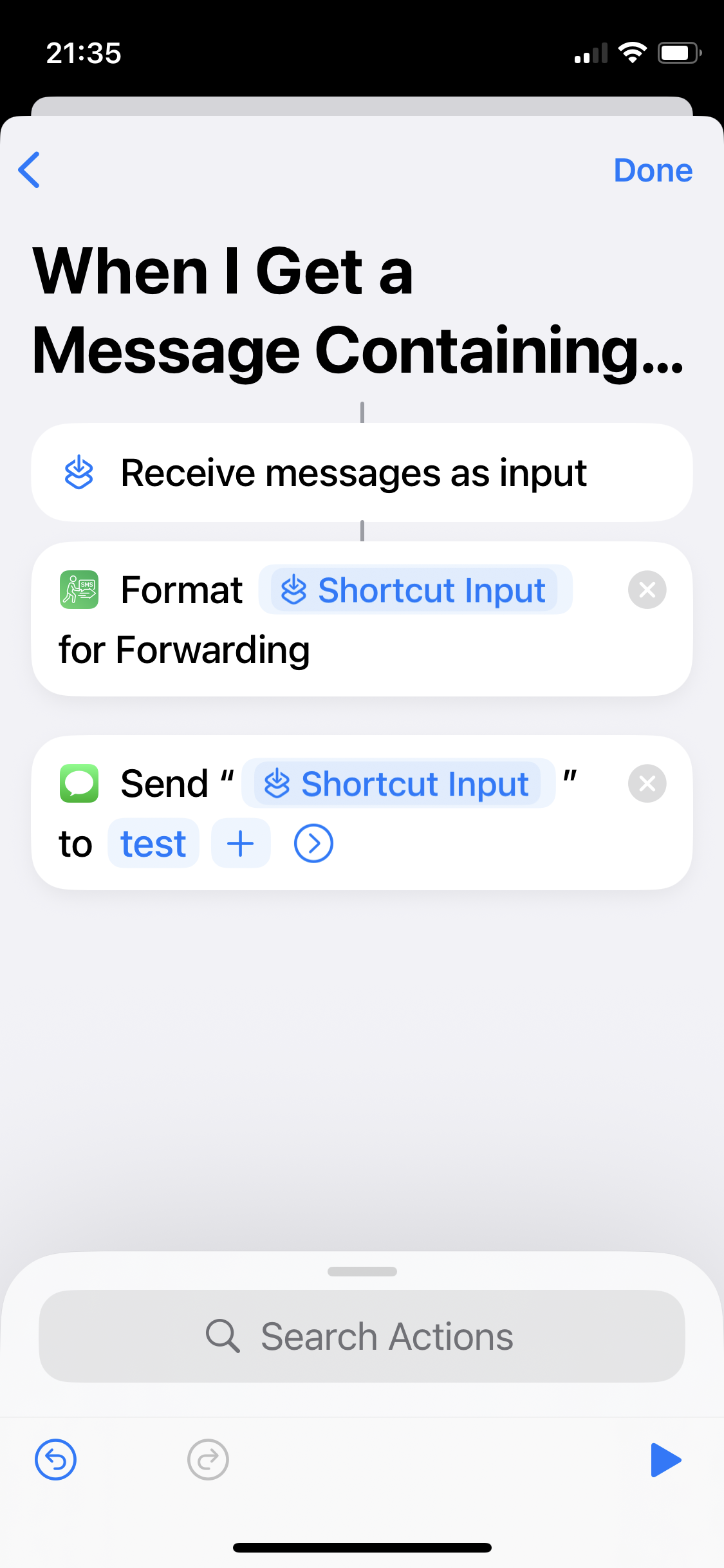Go back using the top-left arrow
The height and width of the screenshot is (1568, 724).
coord(30,170)
